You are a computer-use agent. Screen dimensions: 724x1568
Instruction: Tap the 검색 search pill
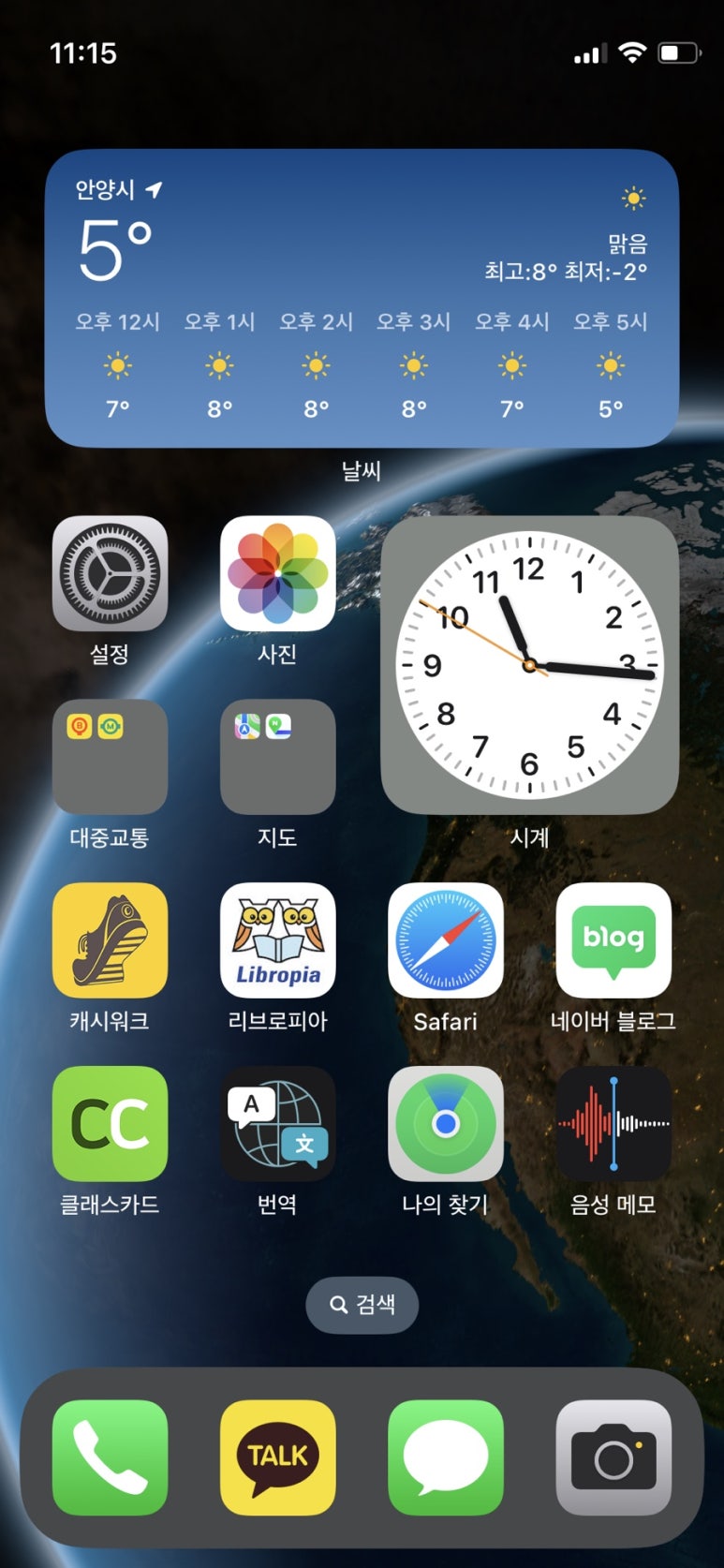362,1304
